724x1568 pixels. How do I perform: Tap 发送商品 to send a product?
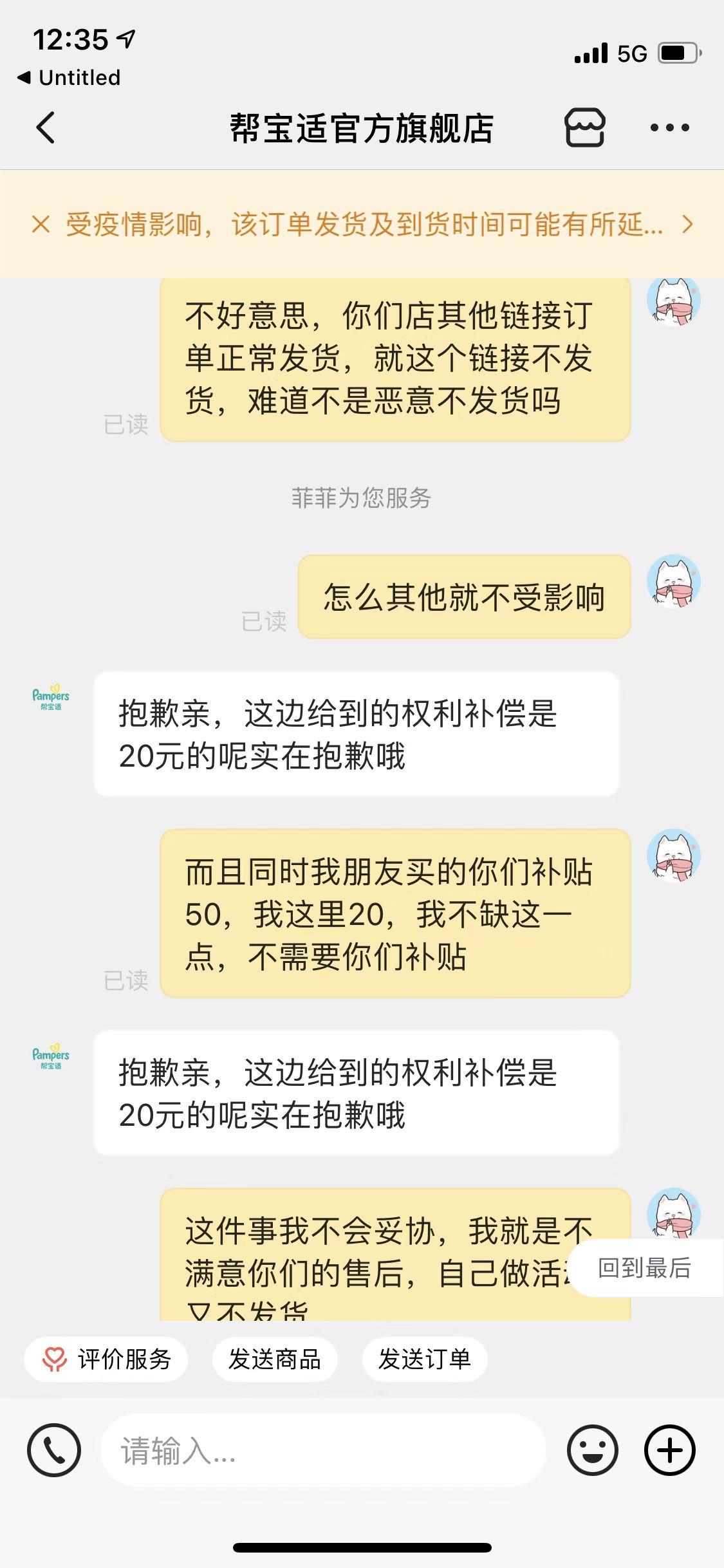pyautogui.click(x=274, y=1359)
